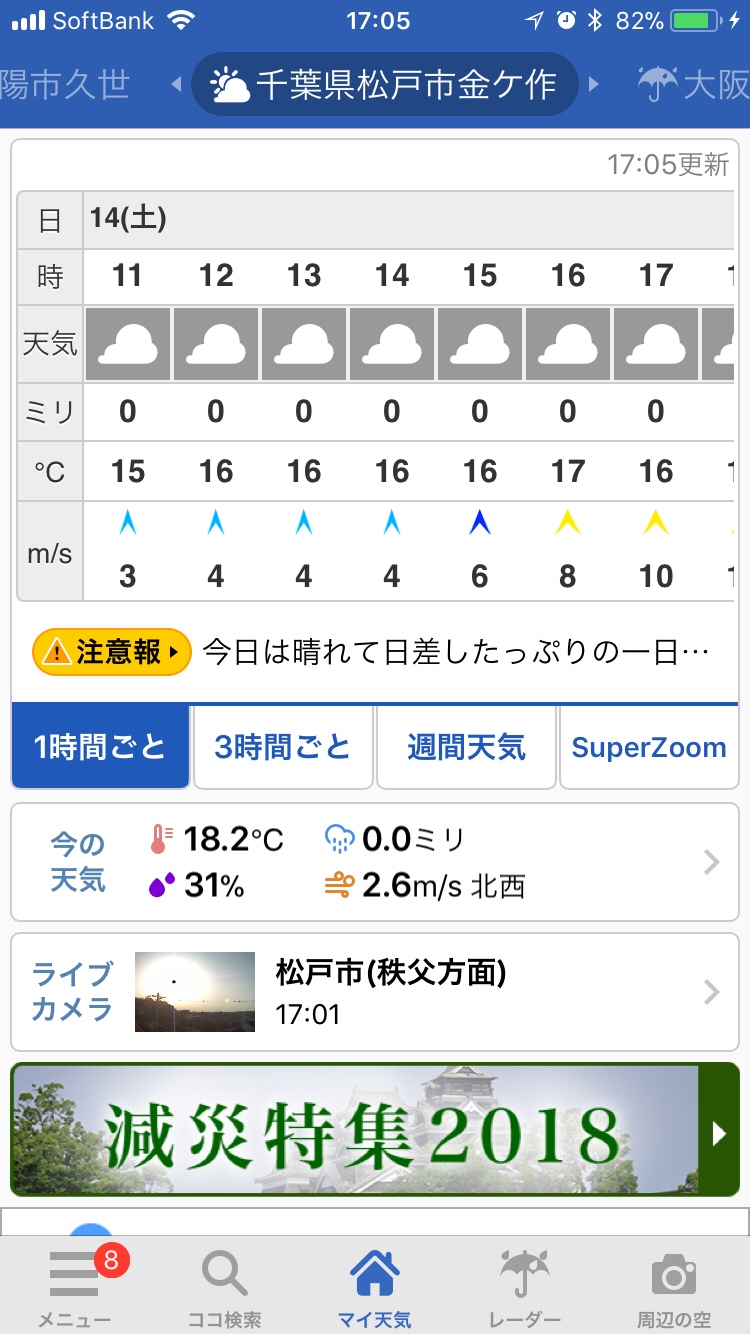Switch to 3時間ごと forecast
750x1334 pixels.
(x=283, y=747)
